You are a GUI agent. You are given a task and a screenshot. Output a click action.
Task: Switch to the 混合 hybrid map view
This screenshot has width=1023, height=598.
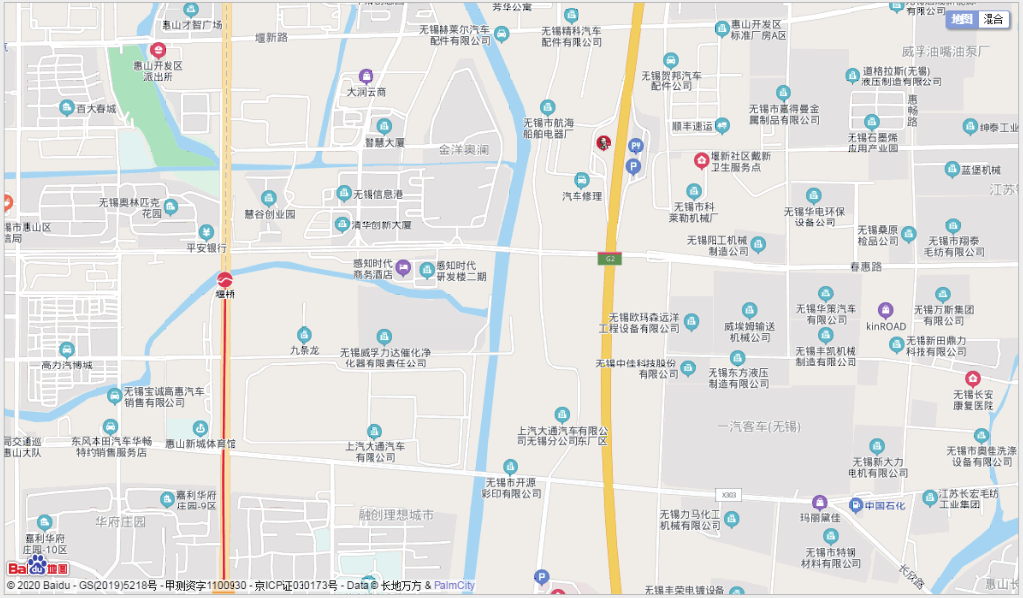993,19
